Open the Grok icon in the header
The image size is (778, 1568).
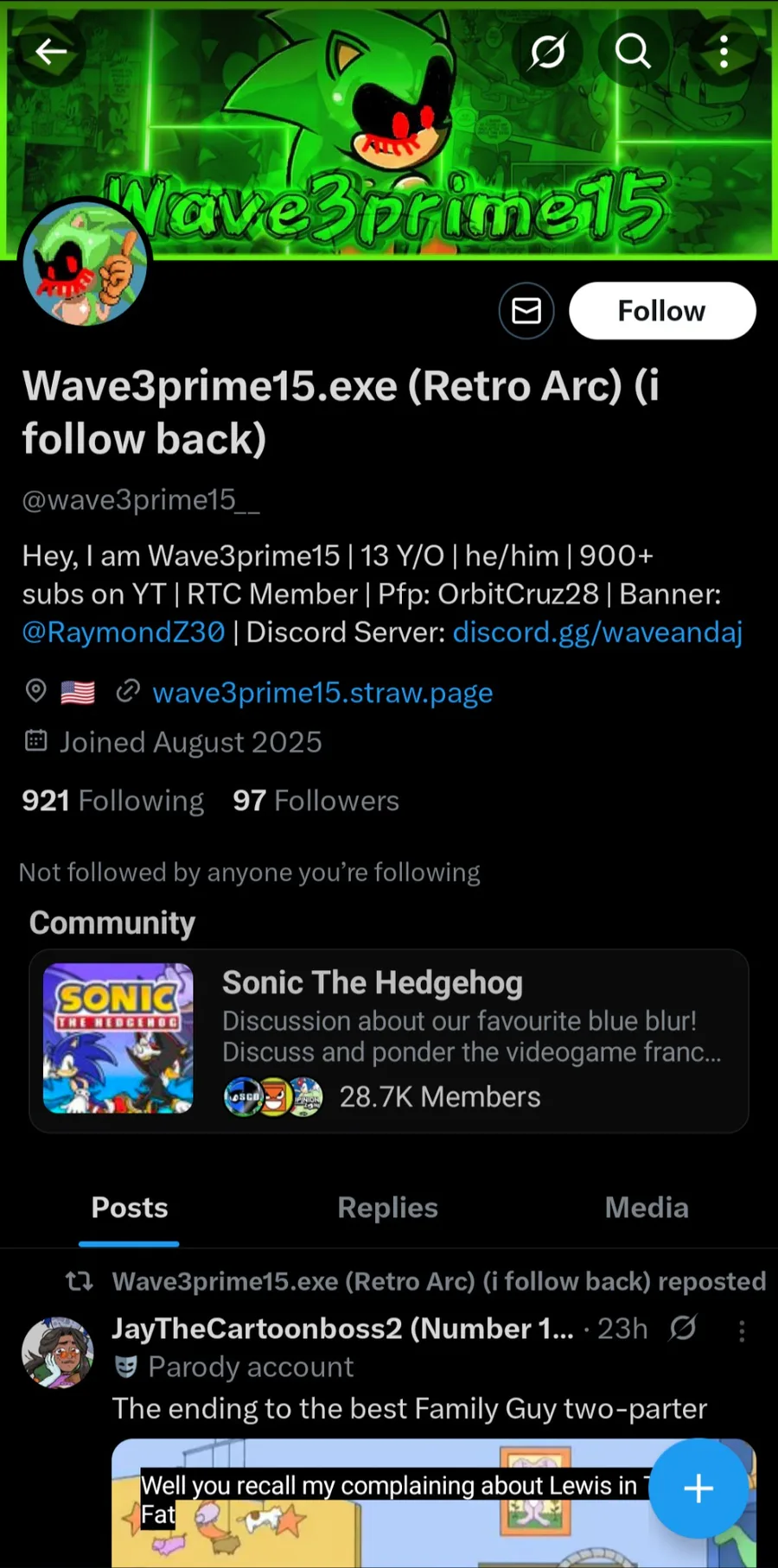548,53
